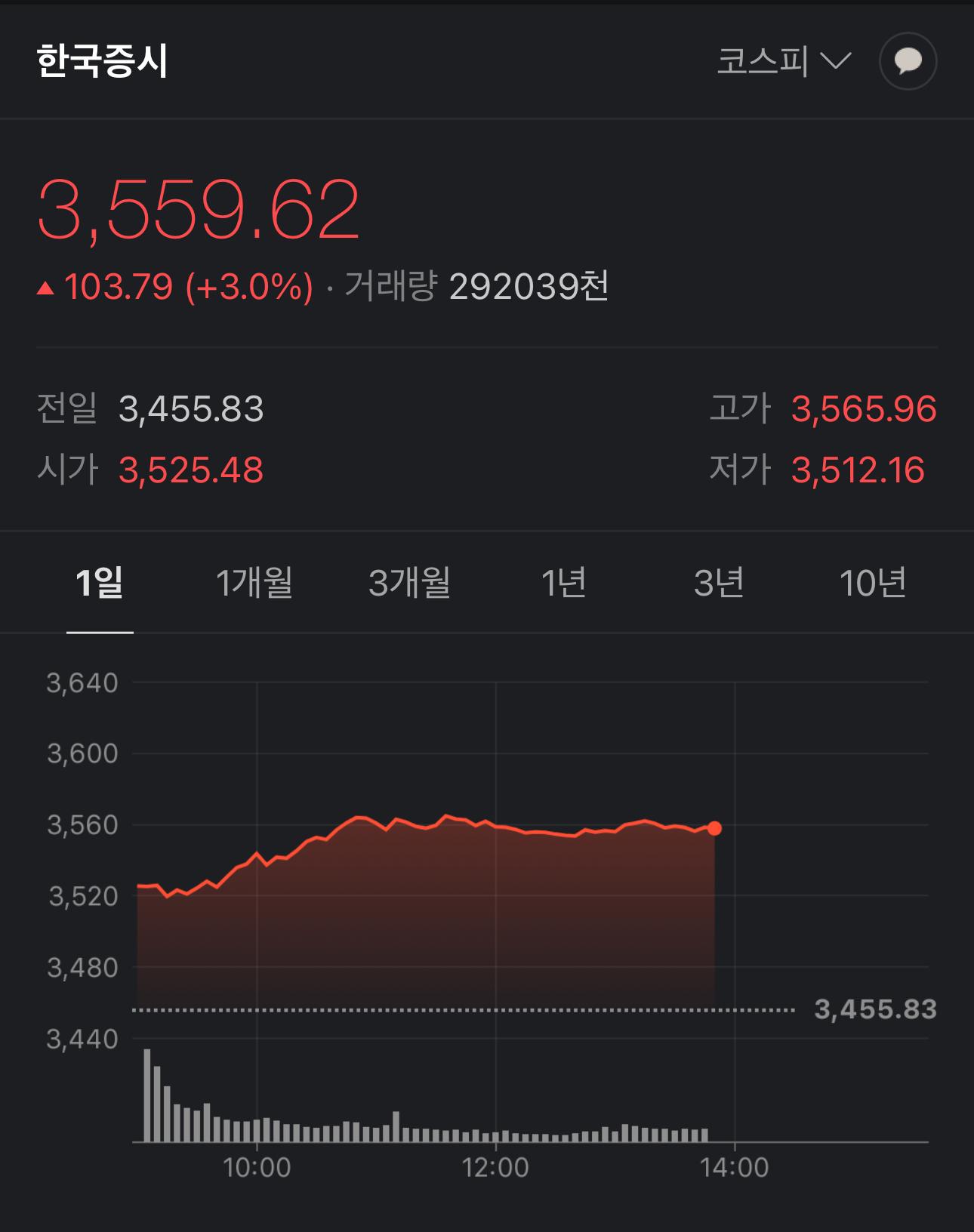Select the 전일 value 3,455.83
Image resolution: width=974 pixels, height=1232 pixels.
(190, 409)
